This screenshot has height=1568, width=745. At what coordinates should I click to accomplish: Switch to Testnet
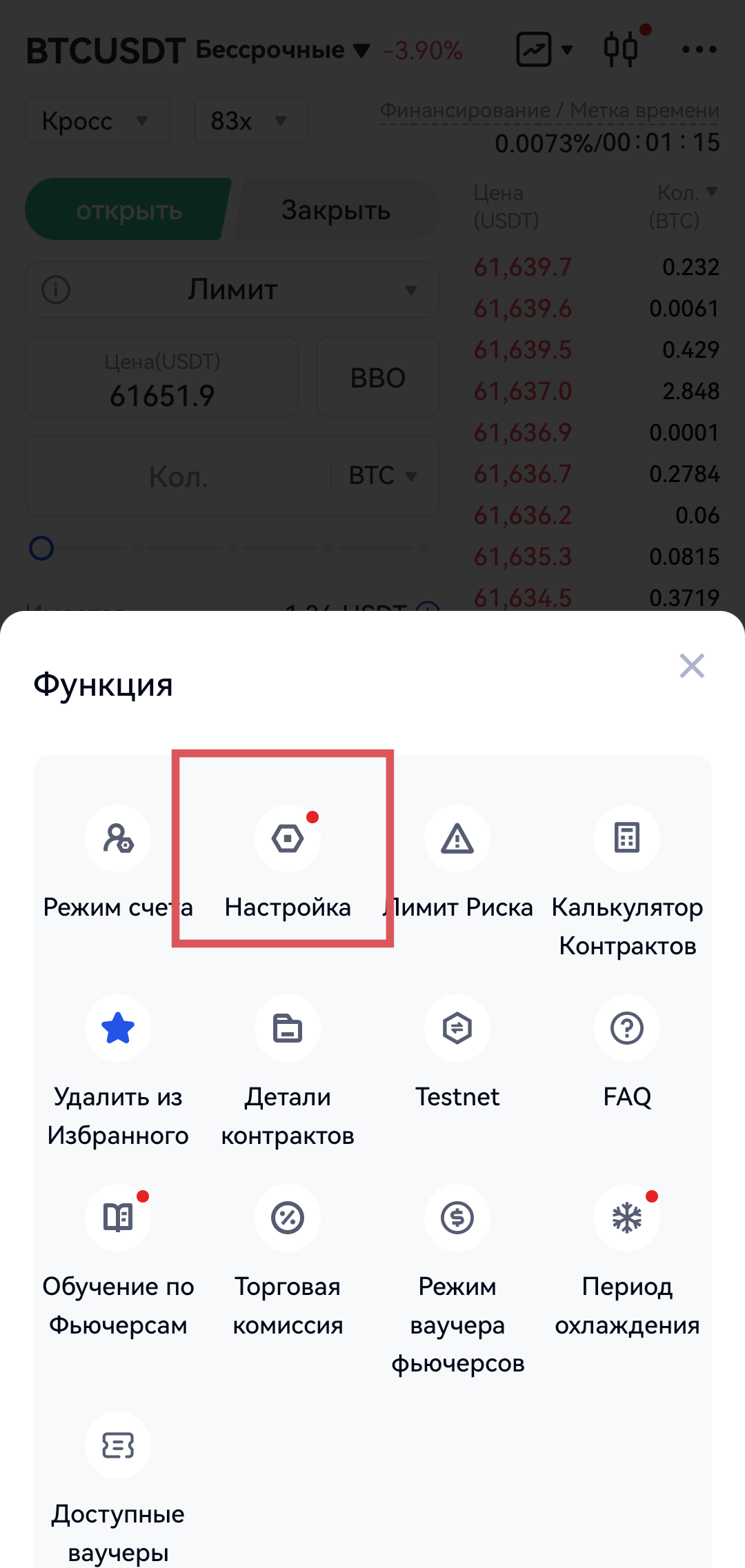(457, 1028)
